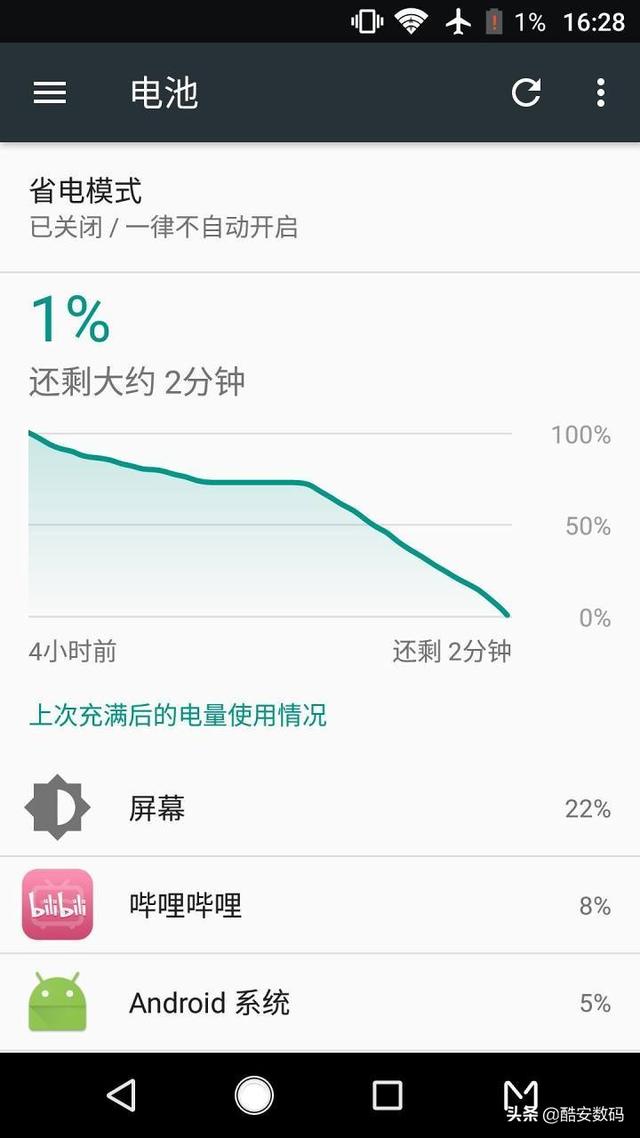Image resolution: width=640 pixels, height=1138 pixels.
Task: View 哔哩哔哩 battery usage details
Action: pos(320,905)
